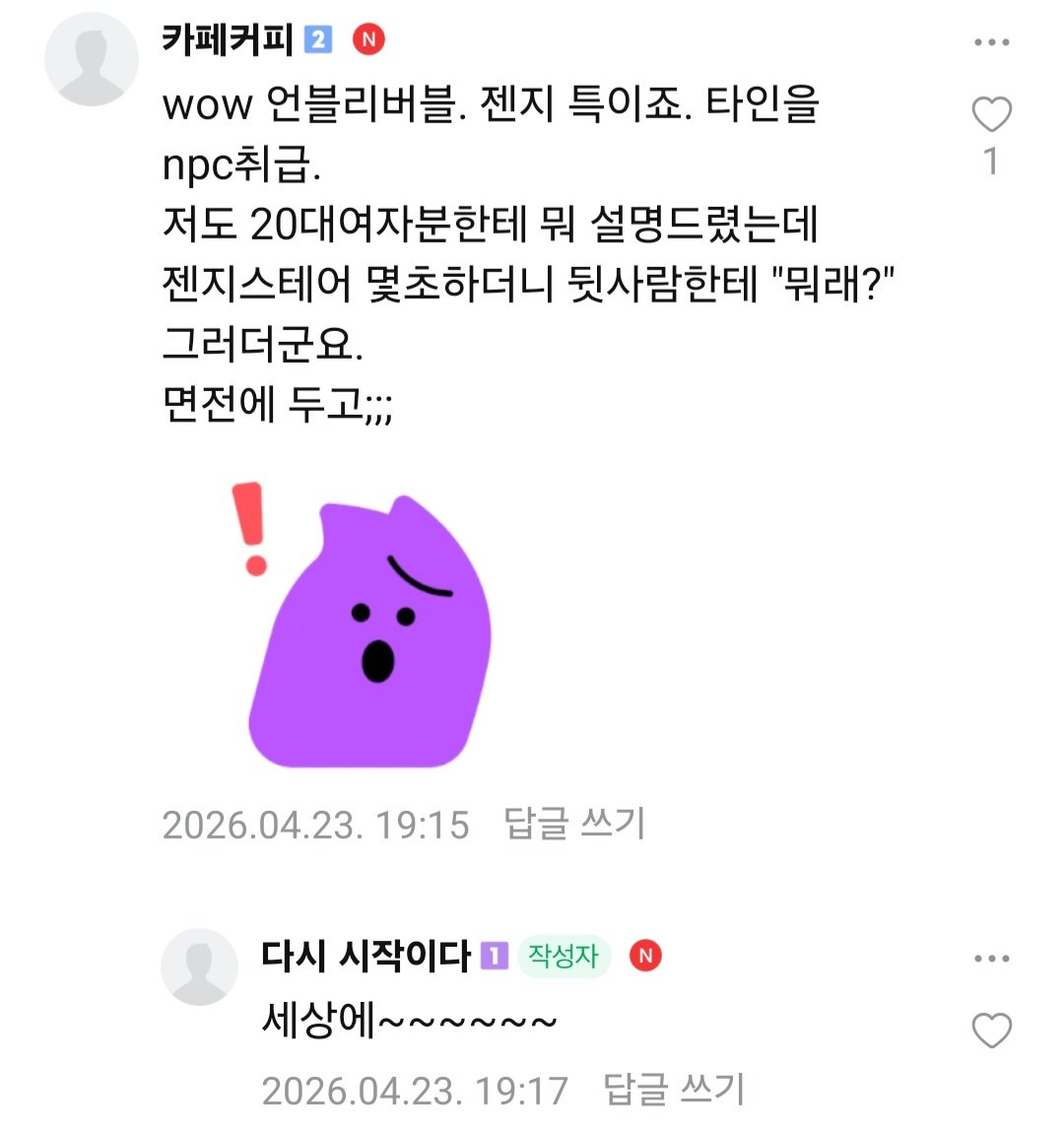View the profile of 카페커피 nickname
1064x1134 pixels.
click(228, 40)
